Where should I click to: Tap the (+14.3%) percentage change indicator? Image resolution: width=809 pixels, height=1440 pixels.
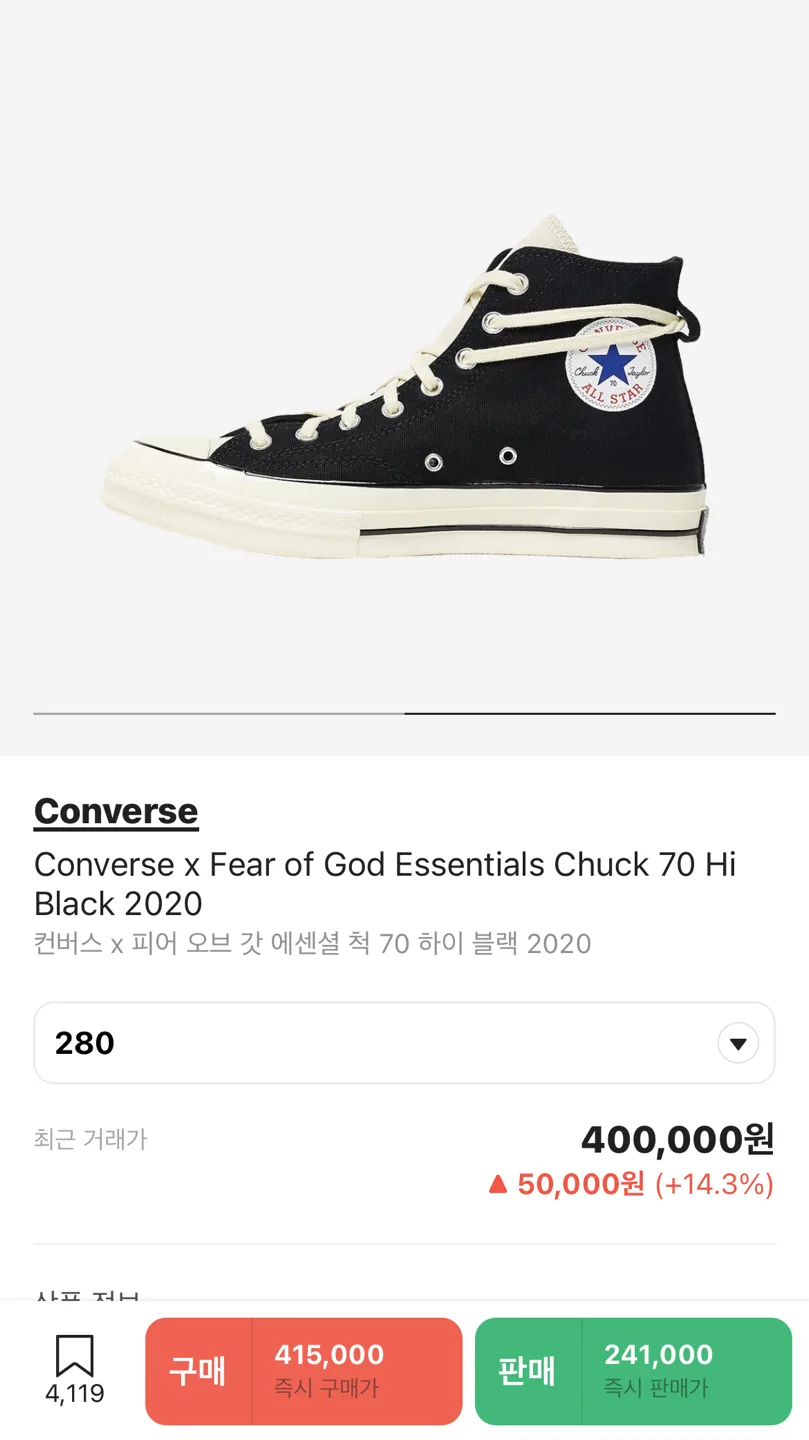point(715,1184)
